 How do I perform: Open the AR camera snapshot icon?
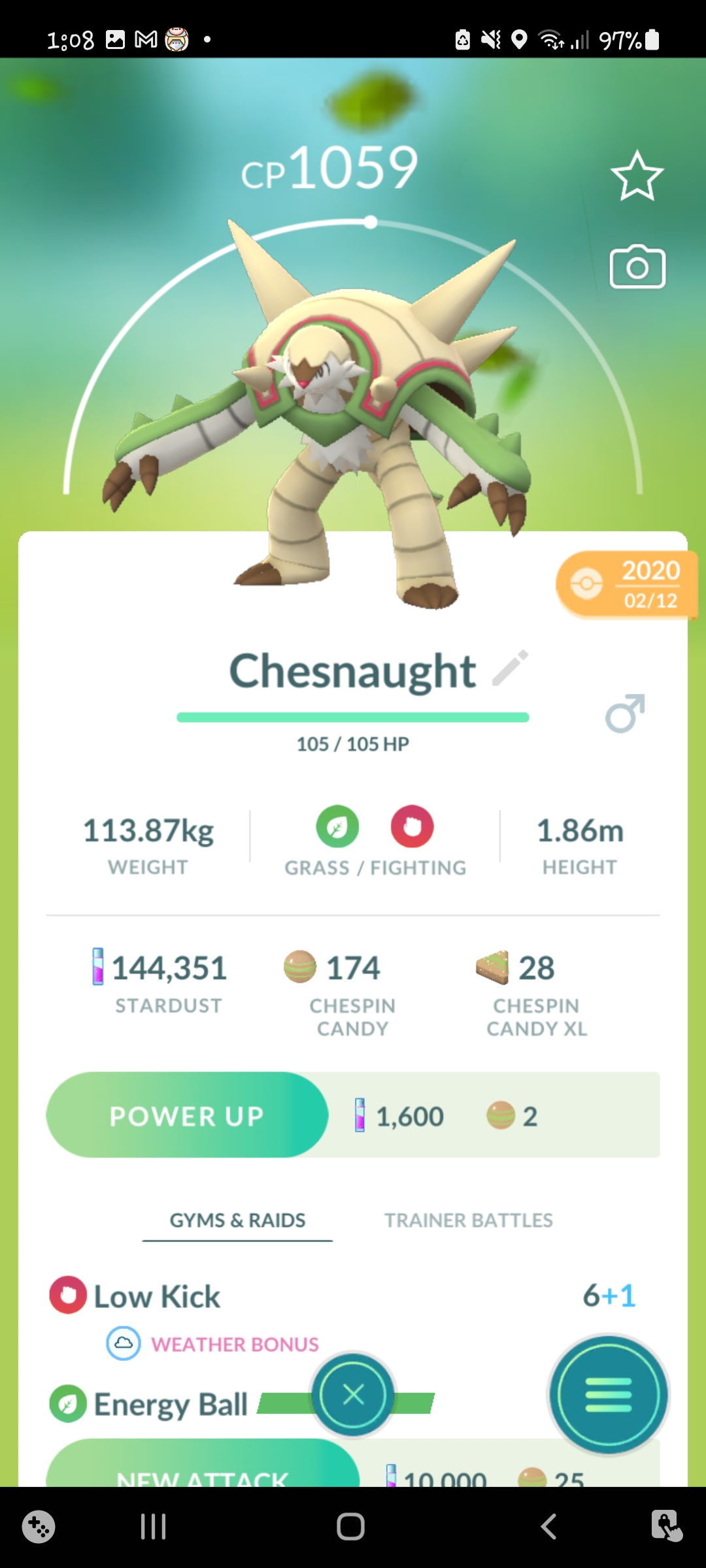click(x=637, y=267)
